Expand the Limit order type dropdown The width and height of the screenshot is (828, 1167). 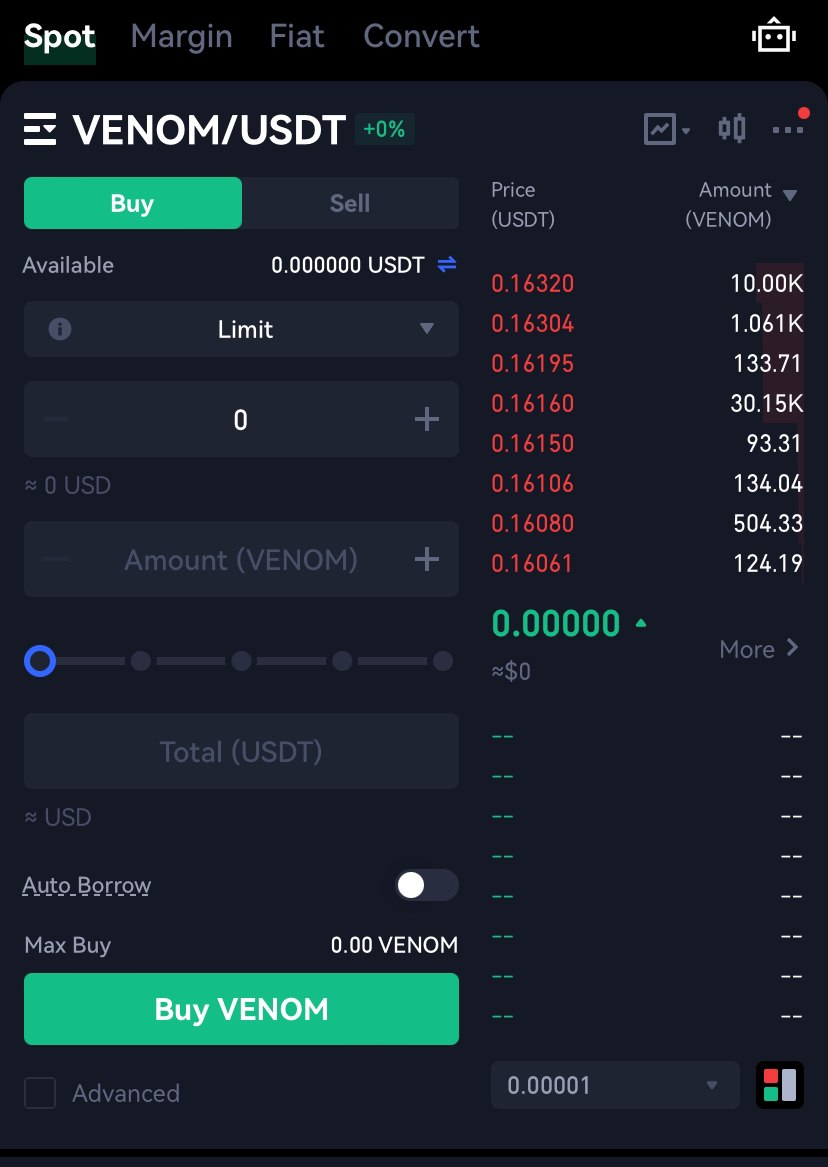click(241, 329)
